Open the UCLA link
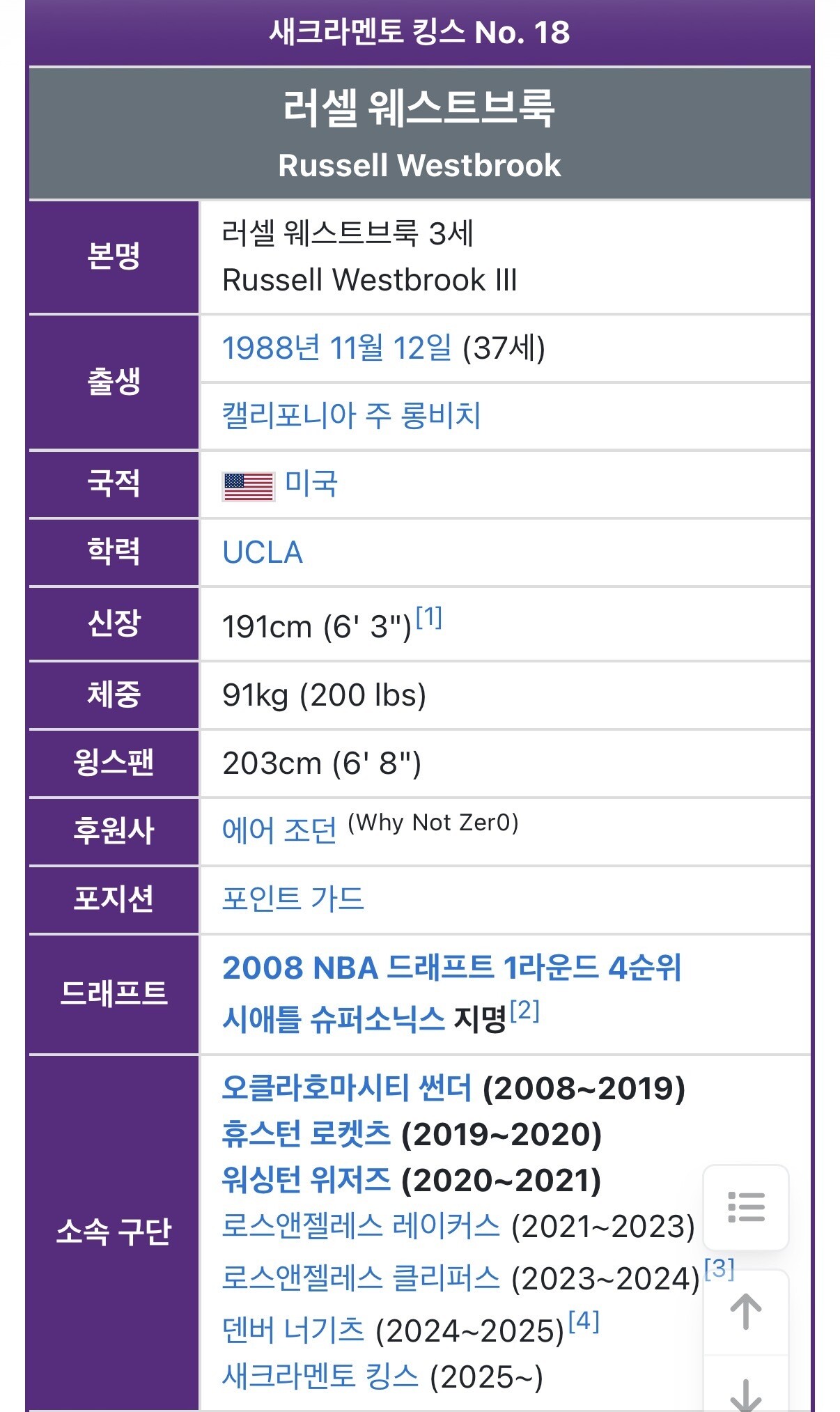Image resolution: width=840 pixels, height=1412 pixels. (263, 552)
